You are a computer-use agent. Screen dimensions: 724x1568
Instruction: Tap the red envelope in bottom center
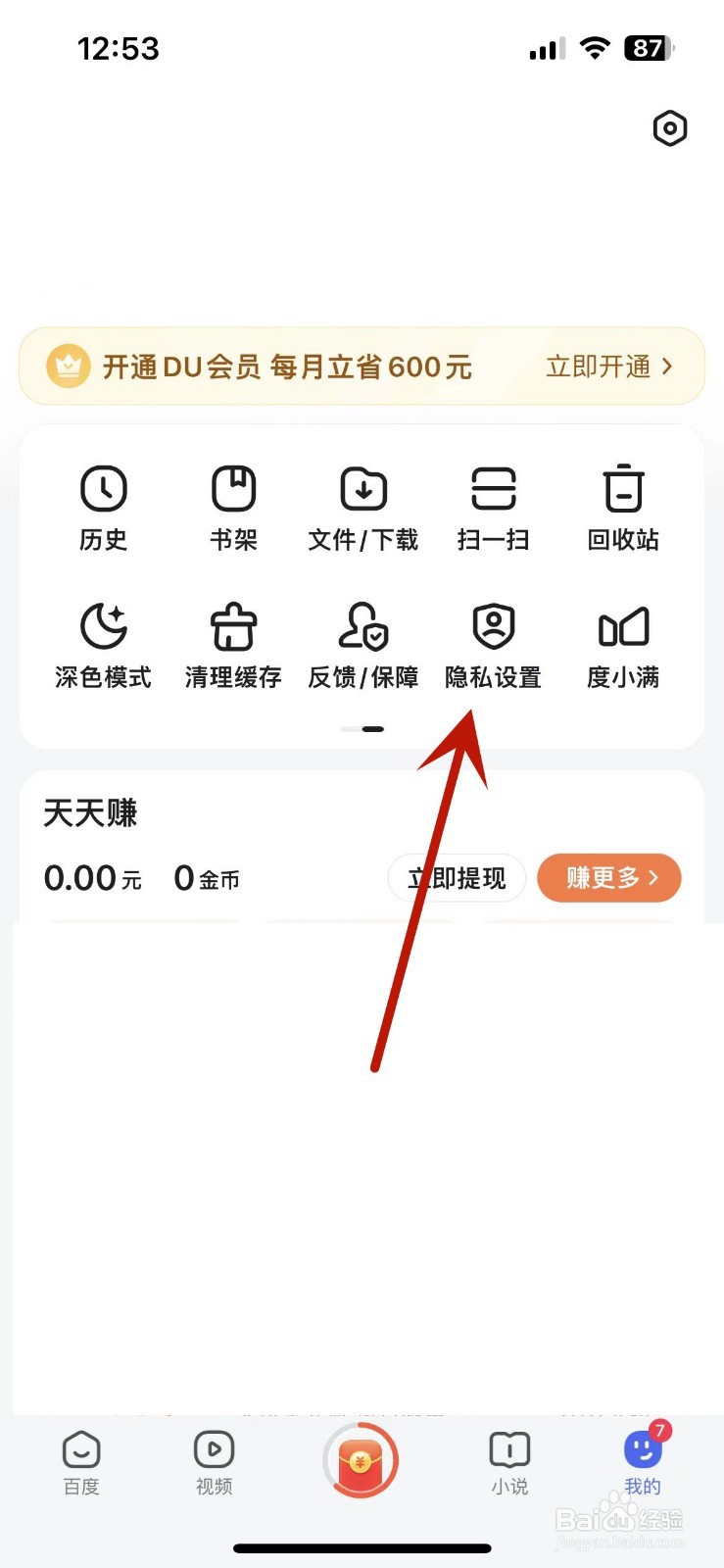(x=362, y=1459)
